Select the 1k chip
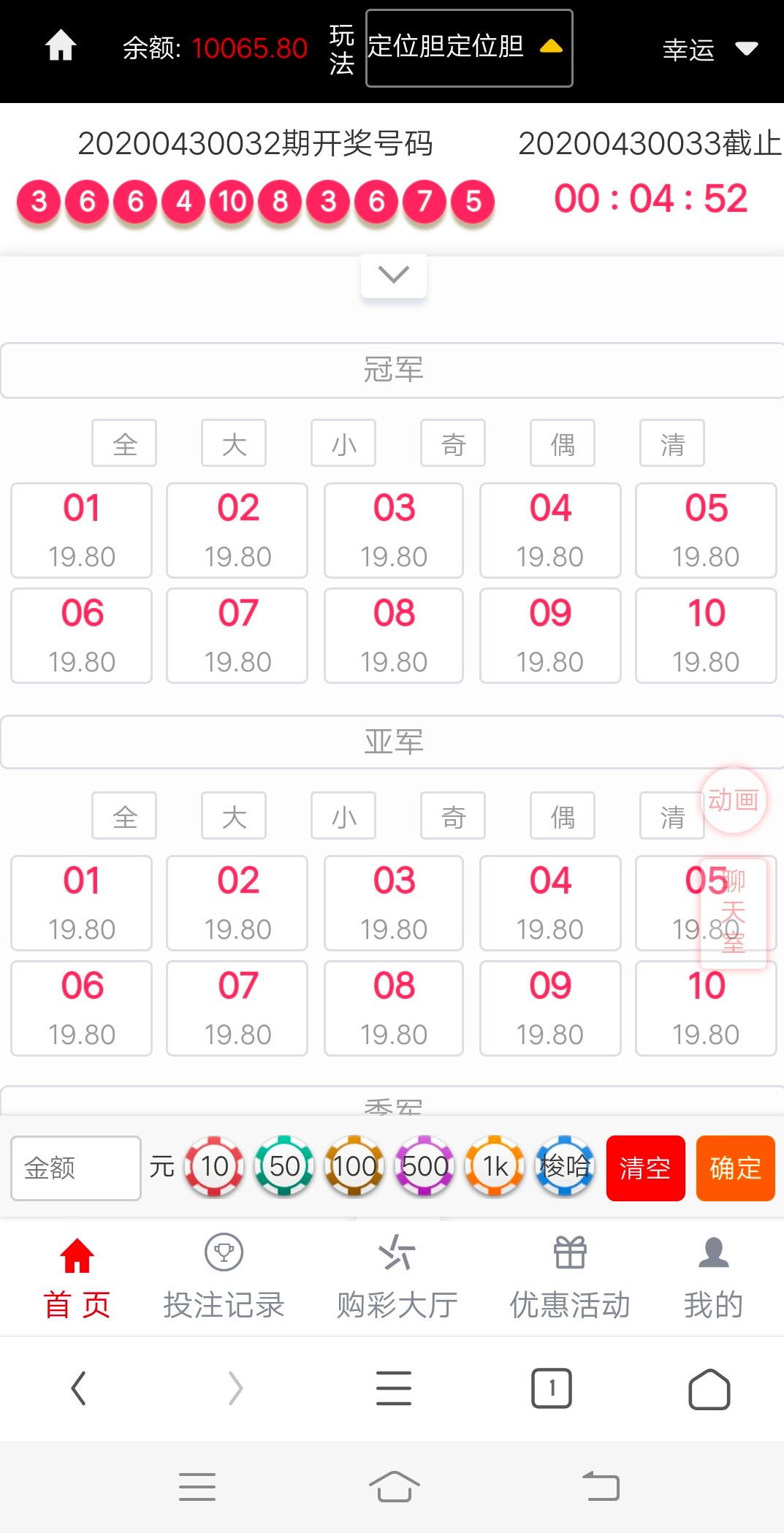 click(495, 1166)
